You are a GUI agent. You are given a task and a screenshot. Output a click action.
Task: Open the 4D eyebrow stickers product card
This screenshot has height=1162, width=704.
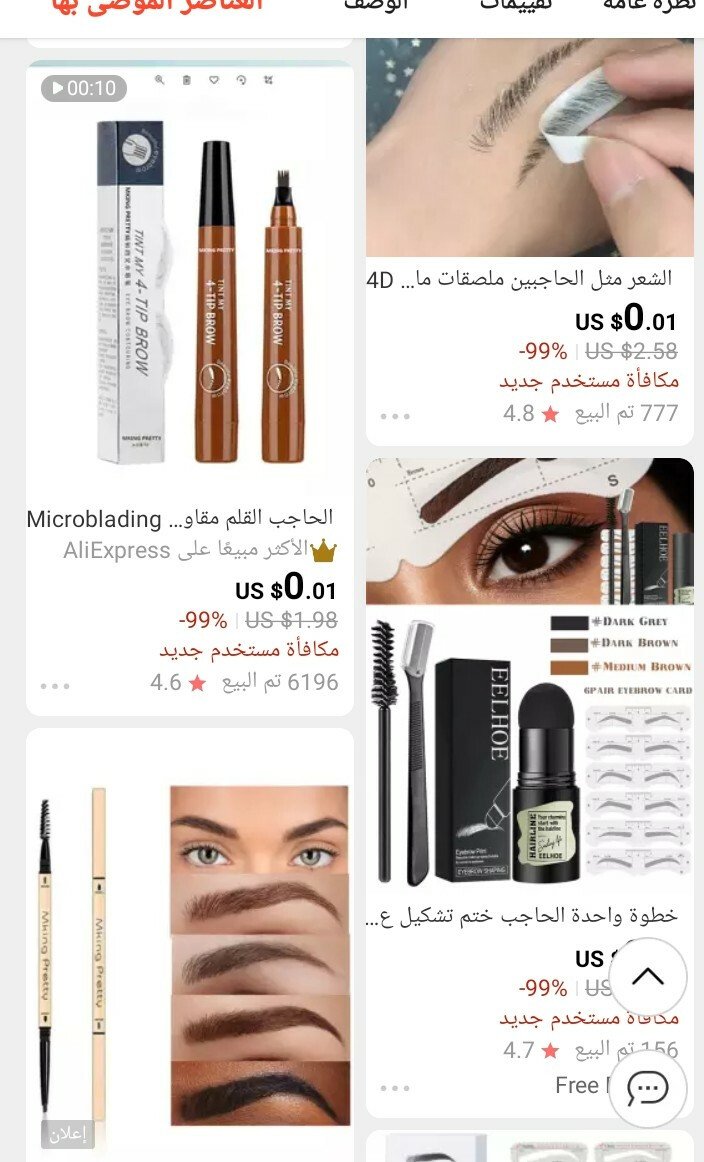coord(530,242)
